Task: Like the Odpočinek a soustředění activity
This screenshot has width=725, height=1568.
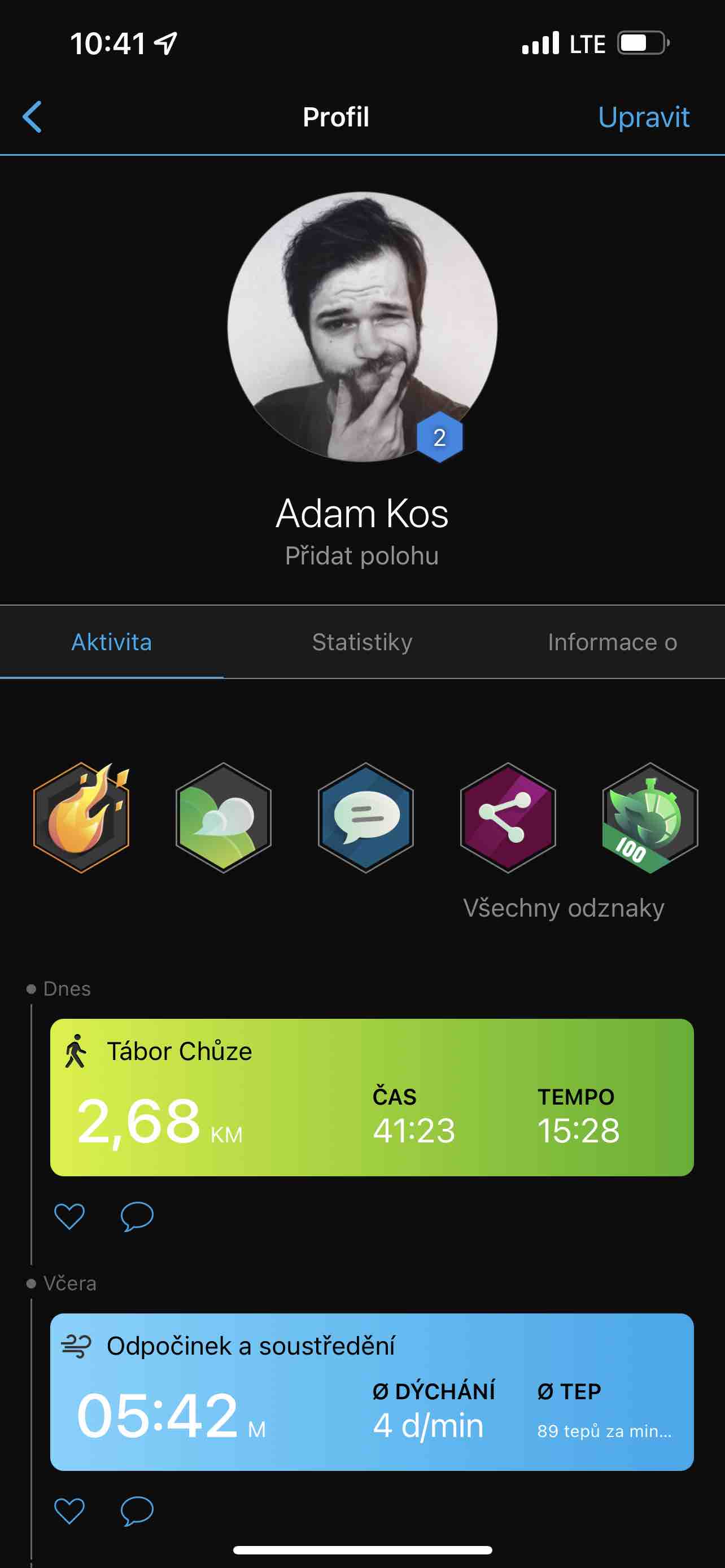Action: point(69,1511)
